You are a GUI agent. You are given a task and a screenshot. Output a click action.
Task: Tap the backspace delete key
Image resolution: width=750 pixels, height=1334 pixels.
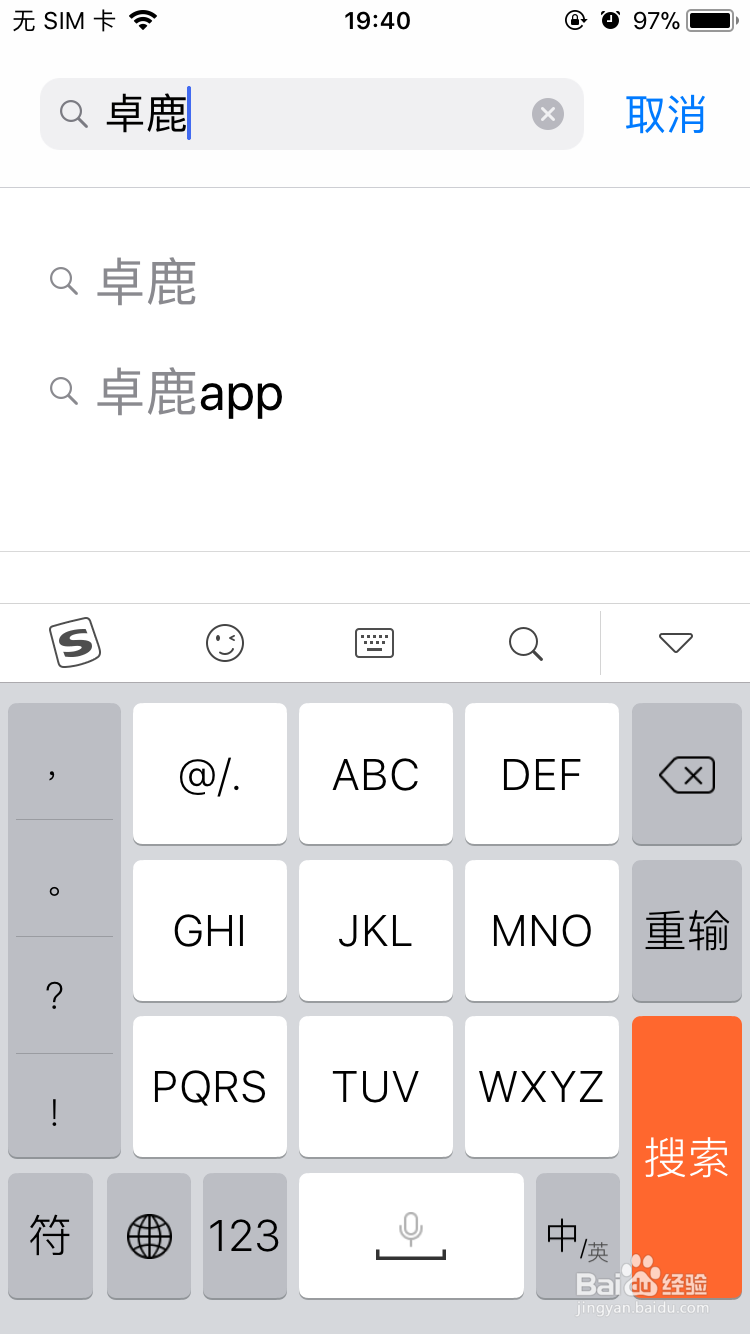(687, 773)
